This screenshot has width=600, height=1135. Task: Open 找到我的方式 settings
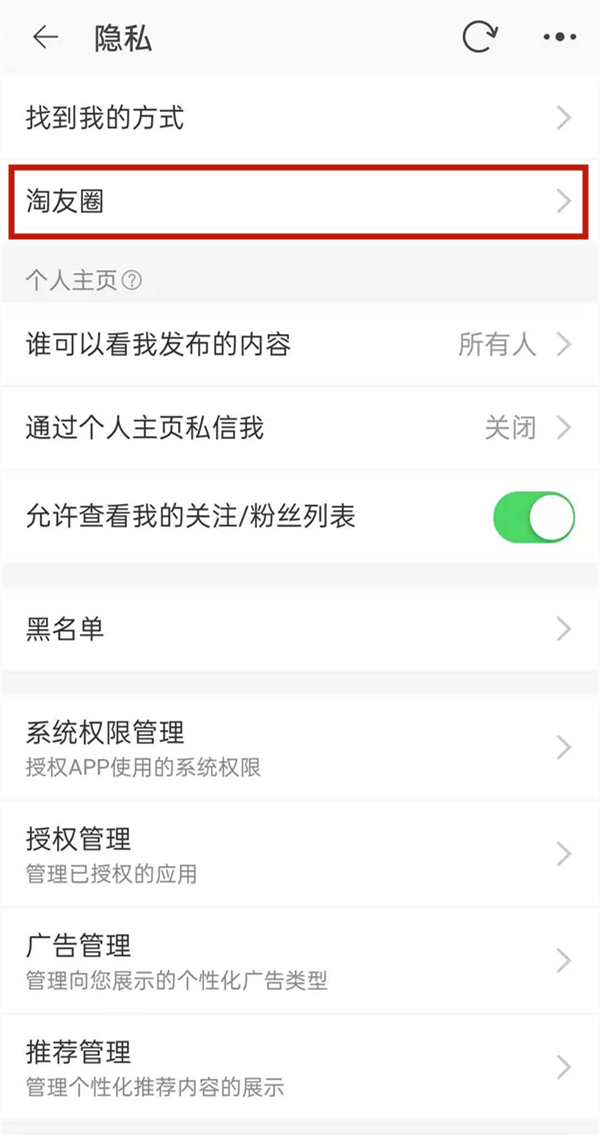coord(300,118)
